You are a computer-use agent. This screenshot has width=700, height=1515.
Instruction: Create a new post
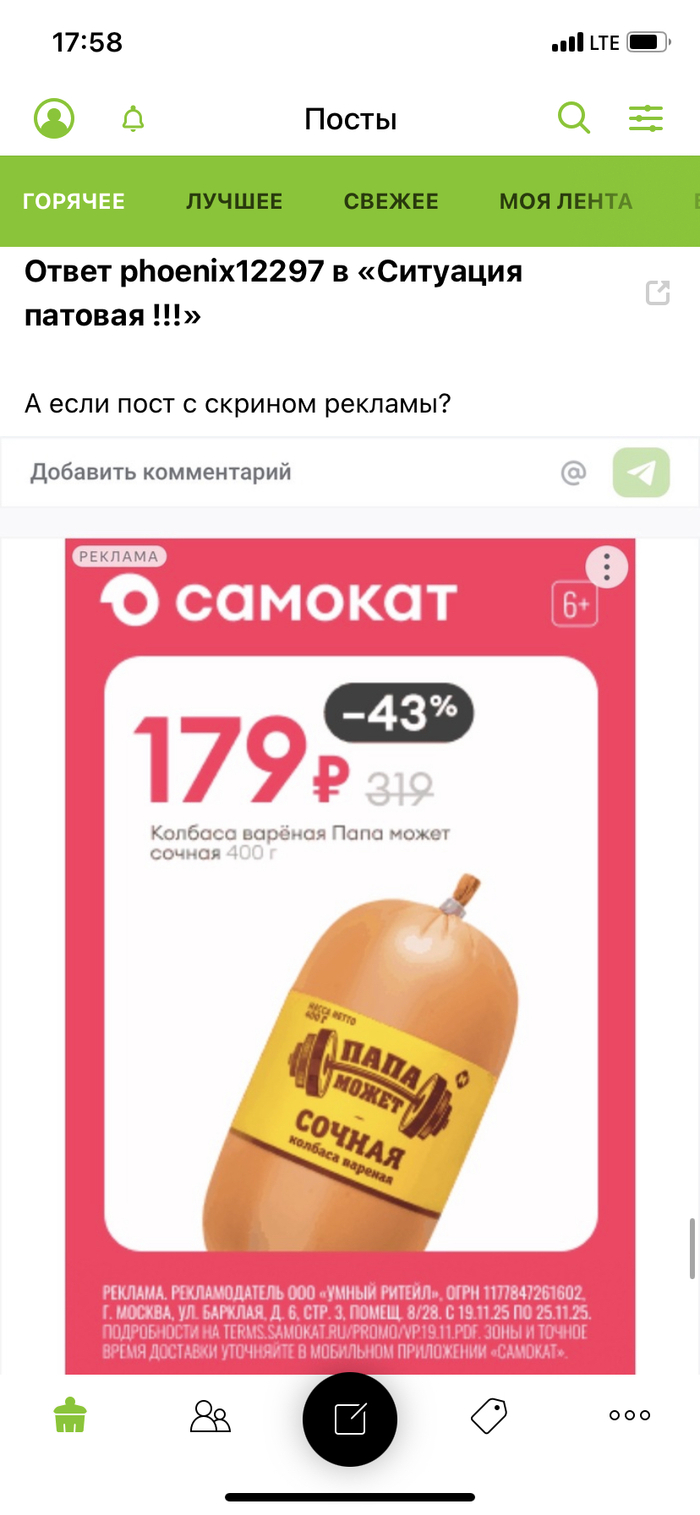click(350, 1419)
